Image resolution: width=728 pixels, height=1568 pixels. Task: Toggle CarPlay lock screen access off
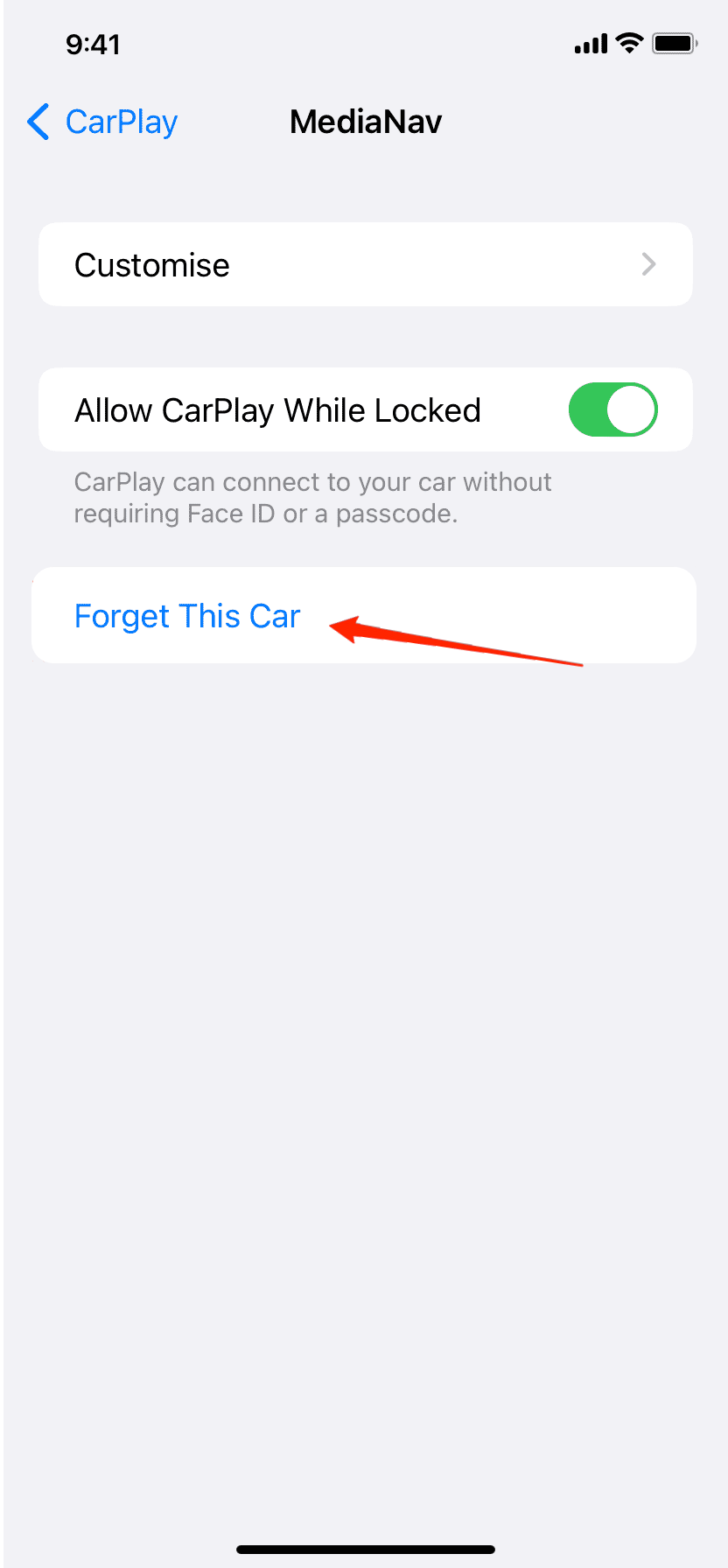click(613, 409)
